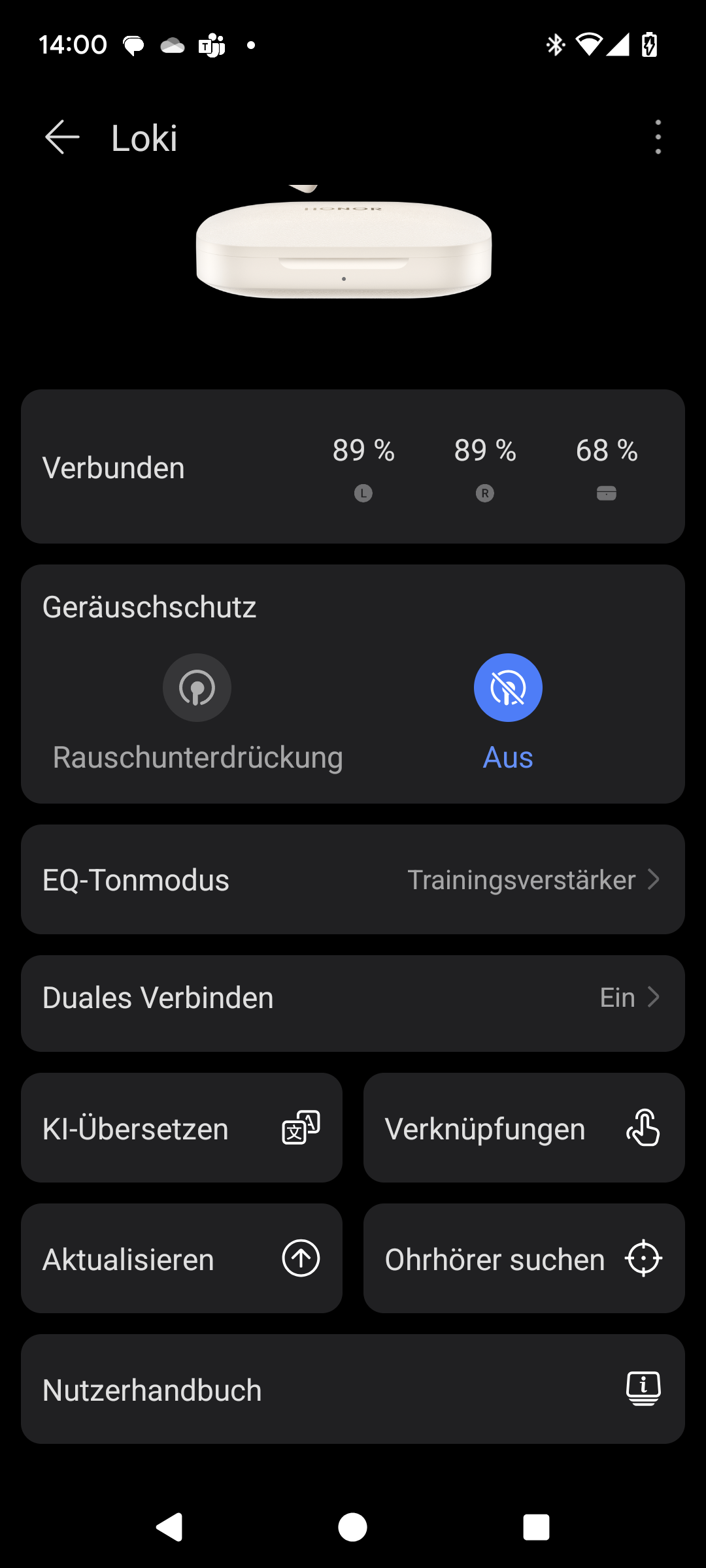Tap the system home button
Viewport: 706px width, 1568px height.
tap(353, 1527)
